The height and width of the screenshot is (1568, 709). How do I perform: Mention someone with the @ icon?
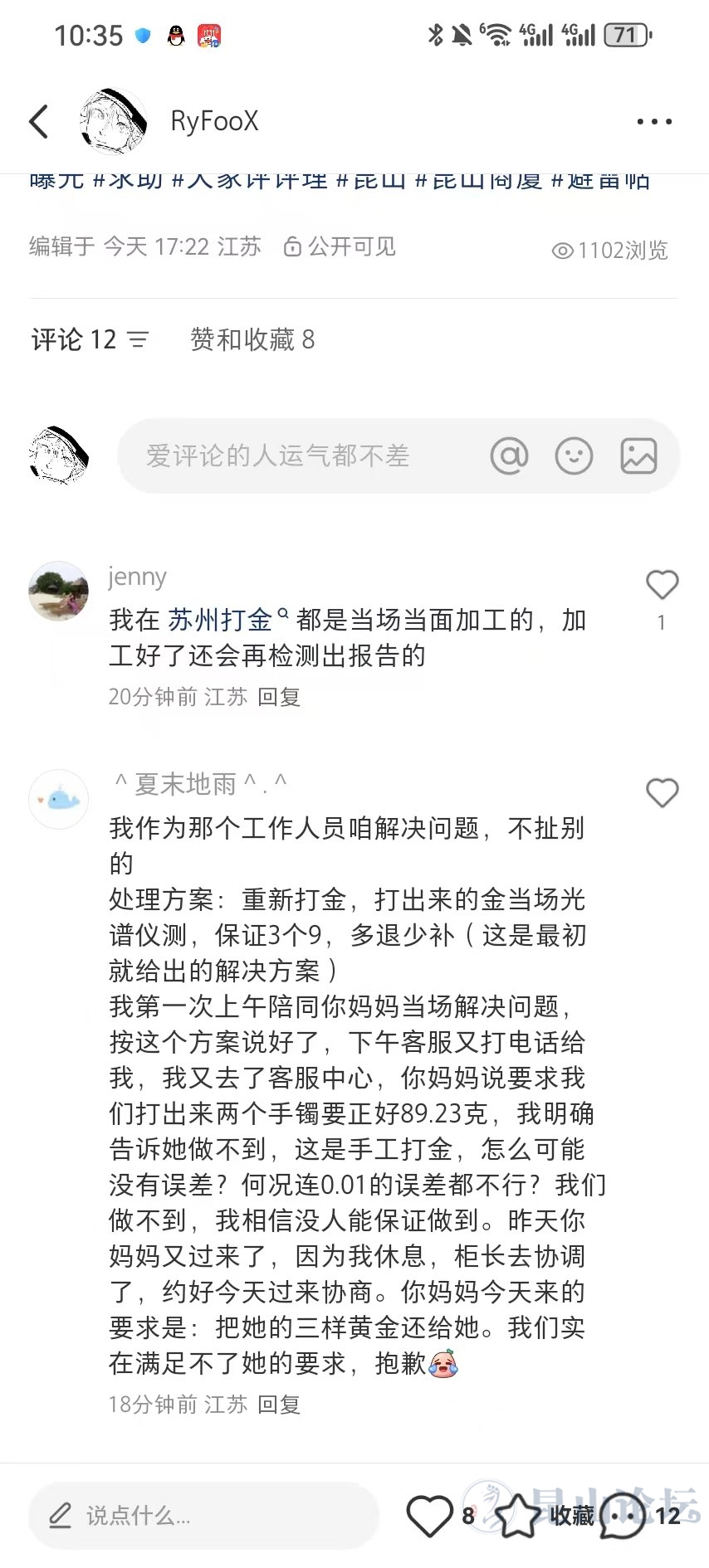509,455
